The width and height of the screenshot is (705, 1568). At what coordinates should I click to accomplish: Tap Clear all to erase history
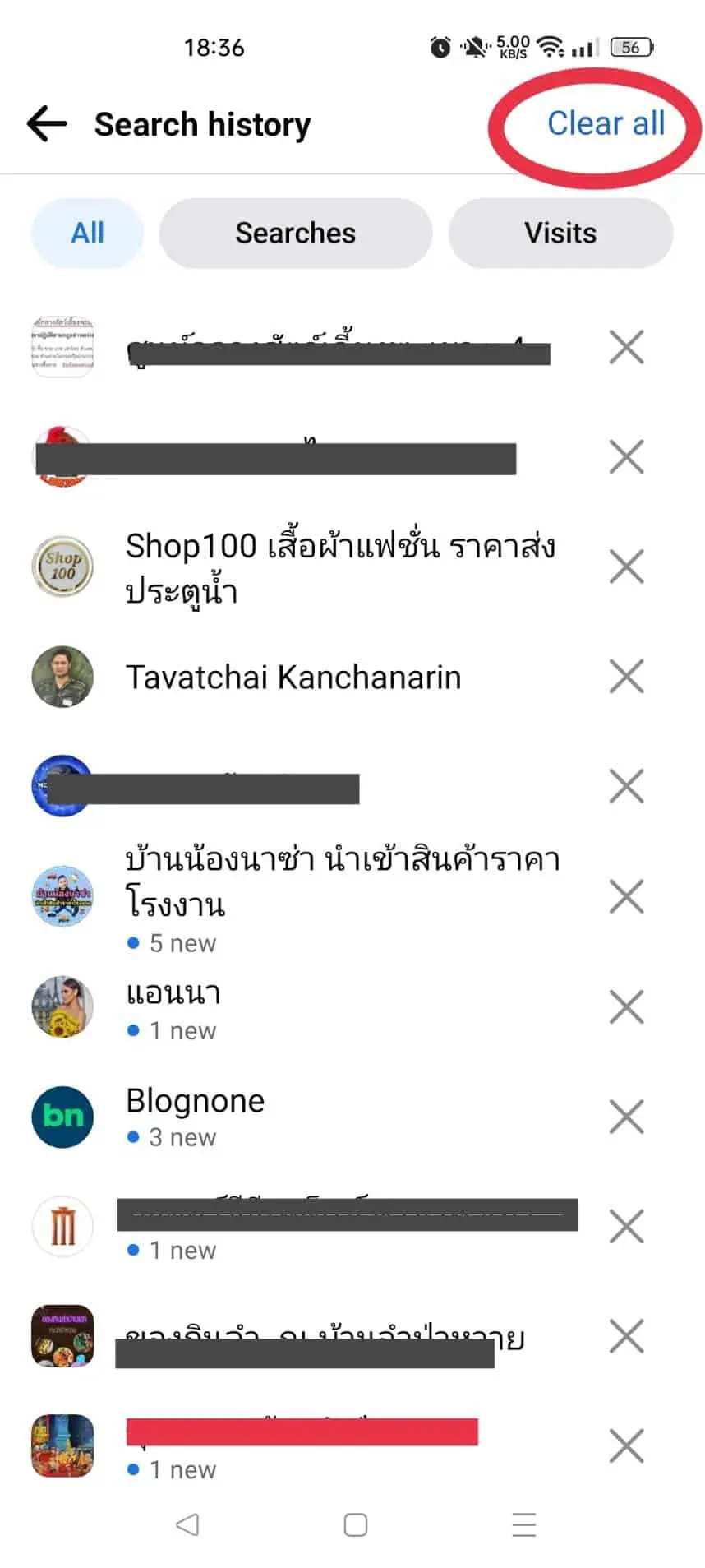point(606,124)
